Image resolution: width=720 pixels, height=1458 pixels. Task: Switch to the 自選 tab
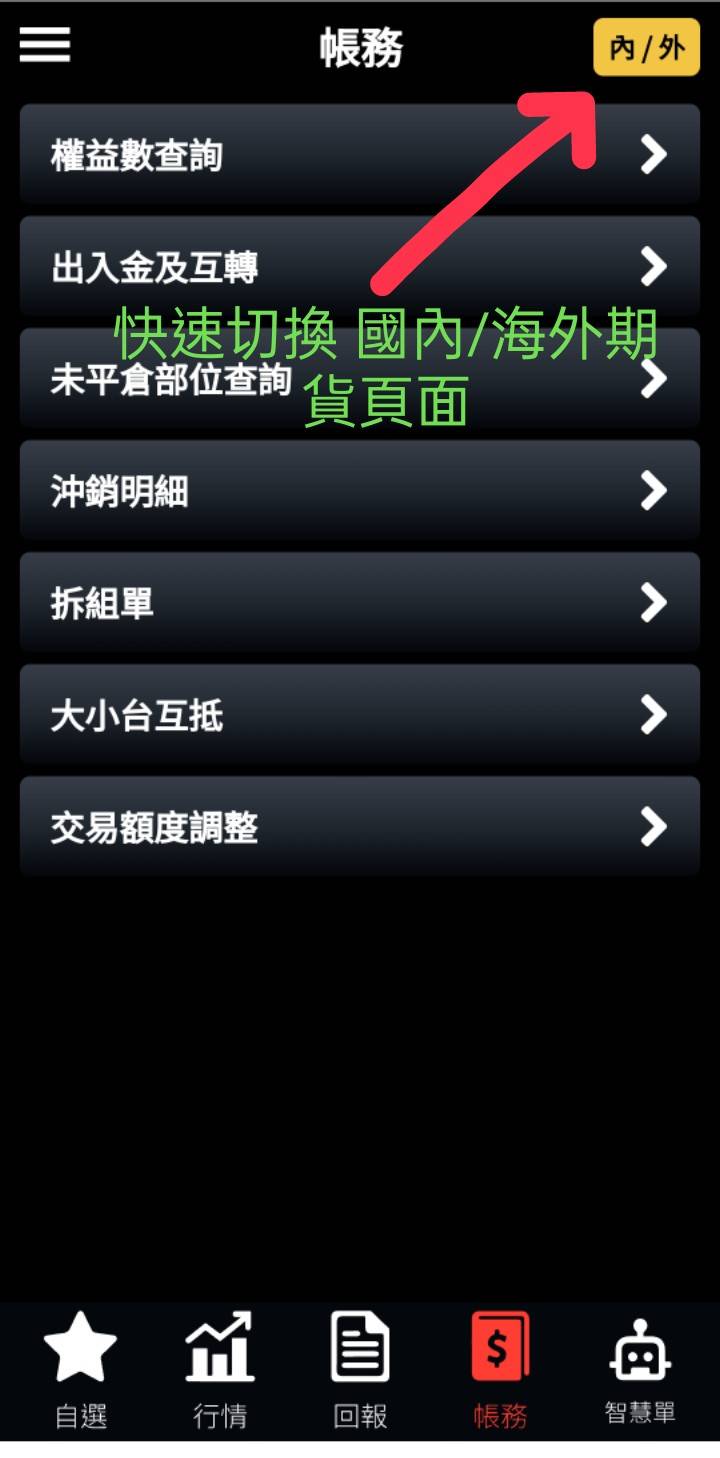click(x=80, y=1370)
